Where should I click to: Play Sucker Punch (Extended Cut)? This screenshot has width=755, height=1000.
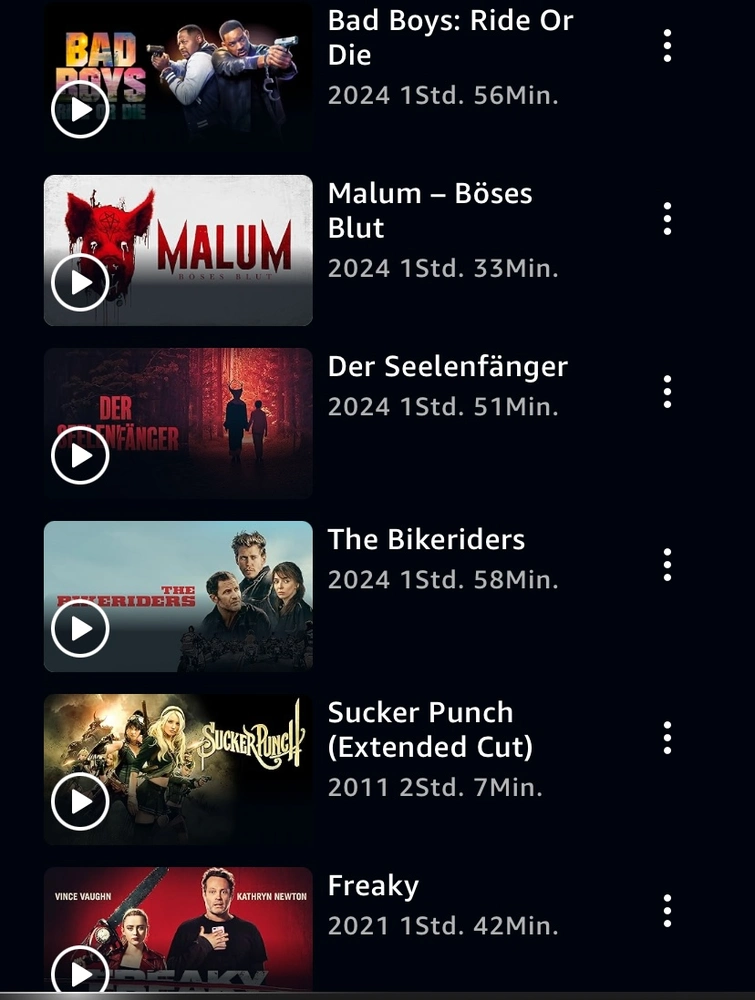coord(80,801)
